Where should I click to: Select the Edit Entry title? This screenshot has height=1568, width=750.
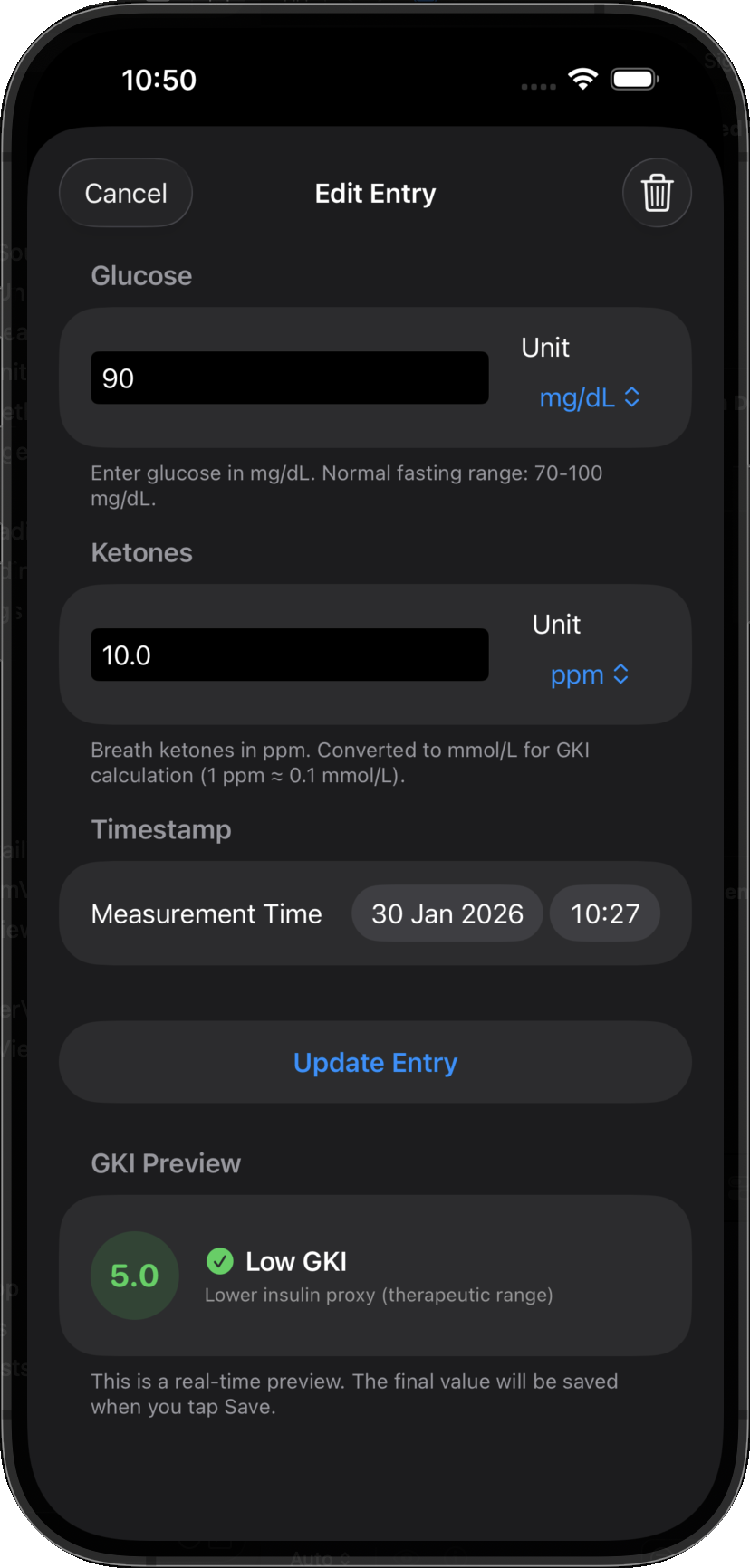[x=375, y=193]
